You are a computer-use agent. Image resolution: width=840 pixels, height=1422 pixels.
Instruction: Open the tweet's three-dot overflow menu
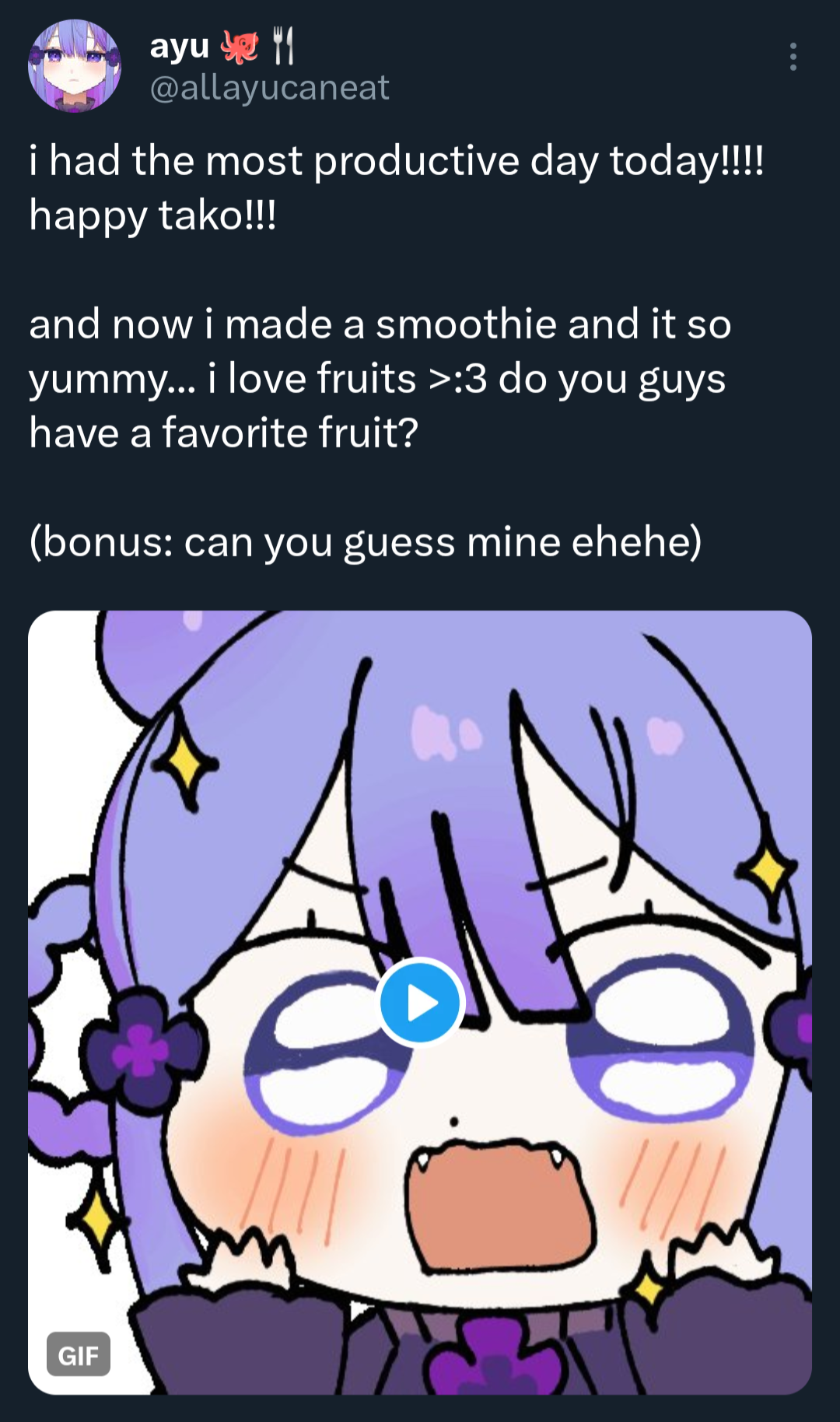coord(793,57)
